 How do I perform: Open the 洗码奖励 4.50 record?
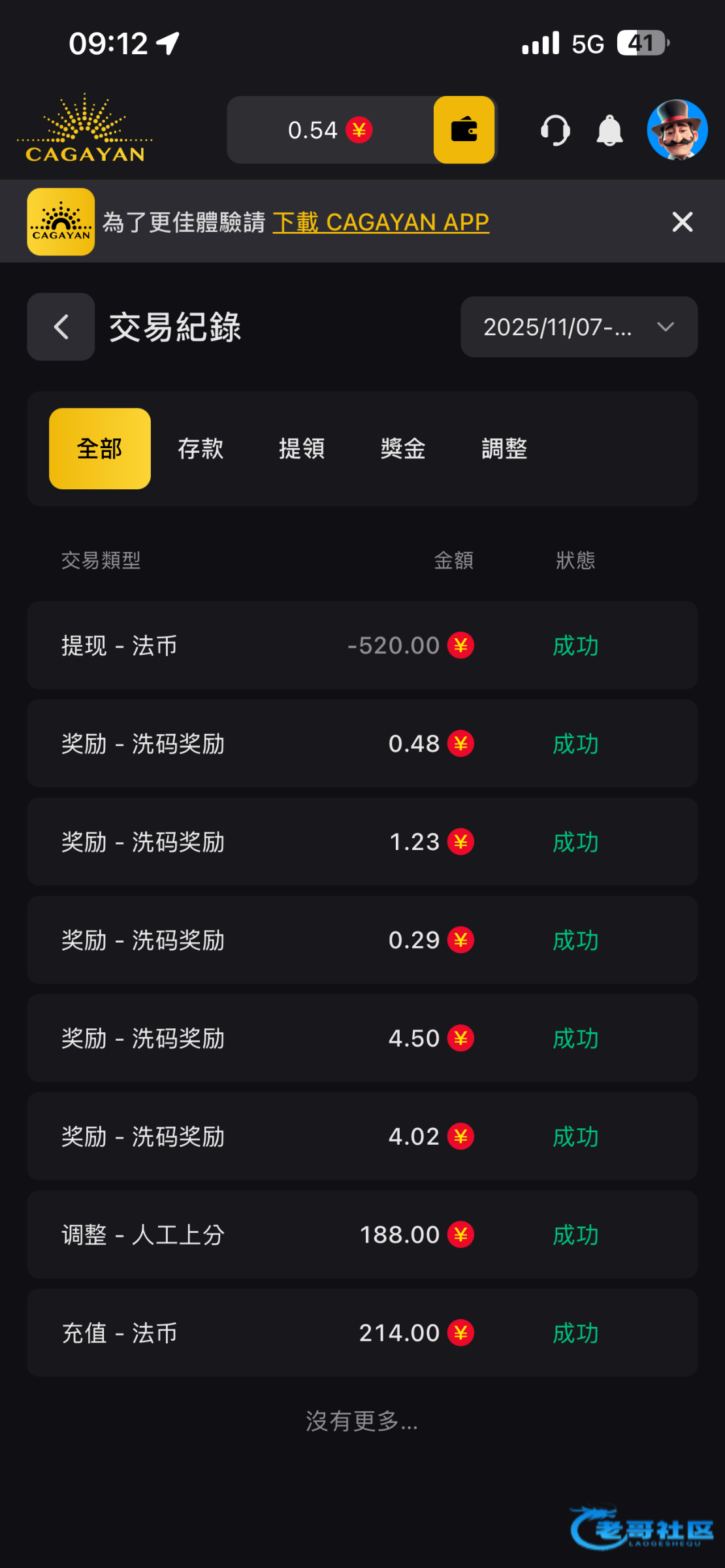(362, 1038)
